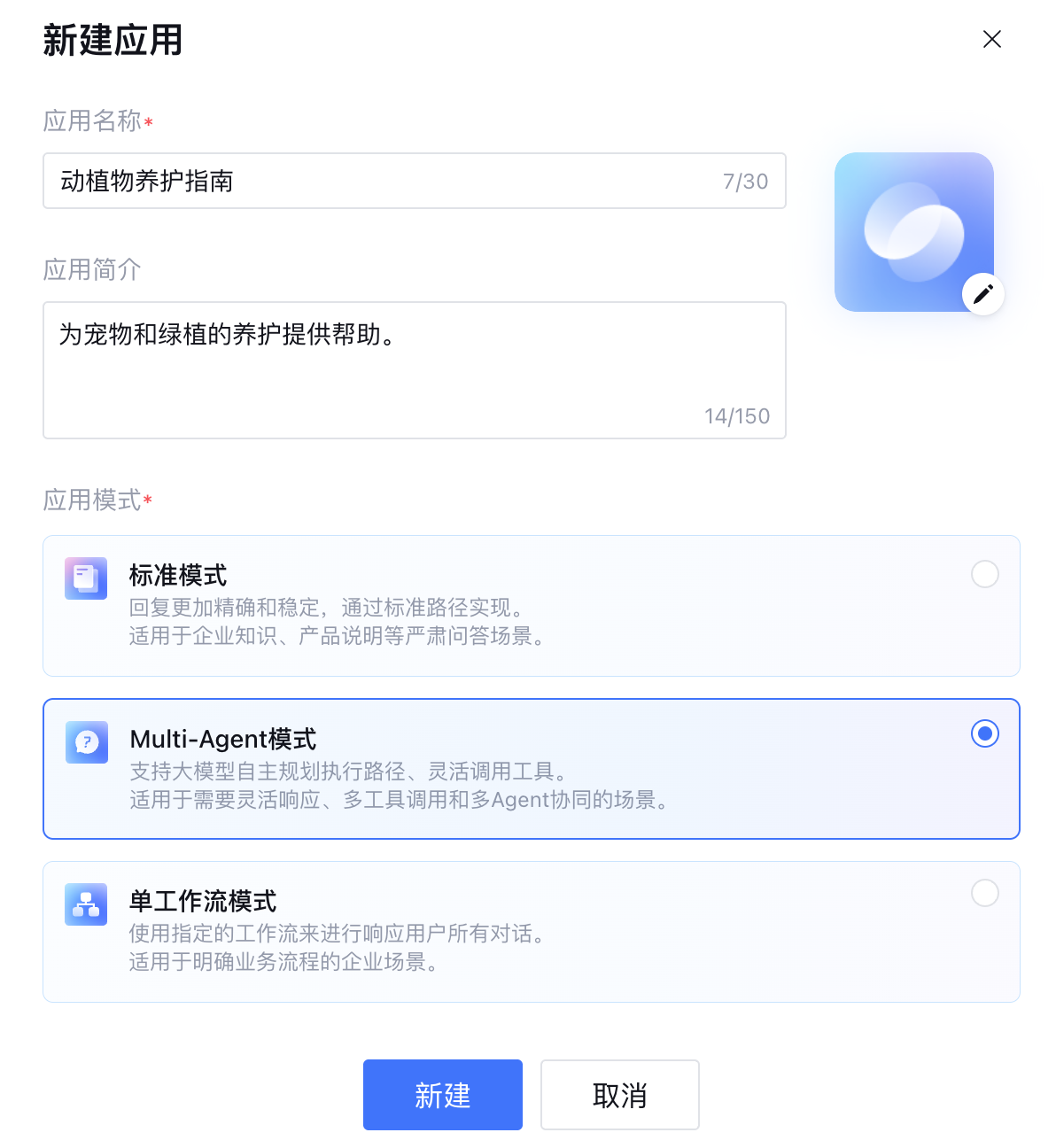1056x1148 pixels.
Task: Close the 新建应用 dialog
Action: (x=991, y=39)
